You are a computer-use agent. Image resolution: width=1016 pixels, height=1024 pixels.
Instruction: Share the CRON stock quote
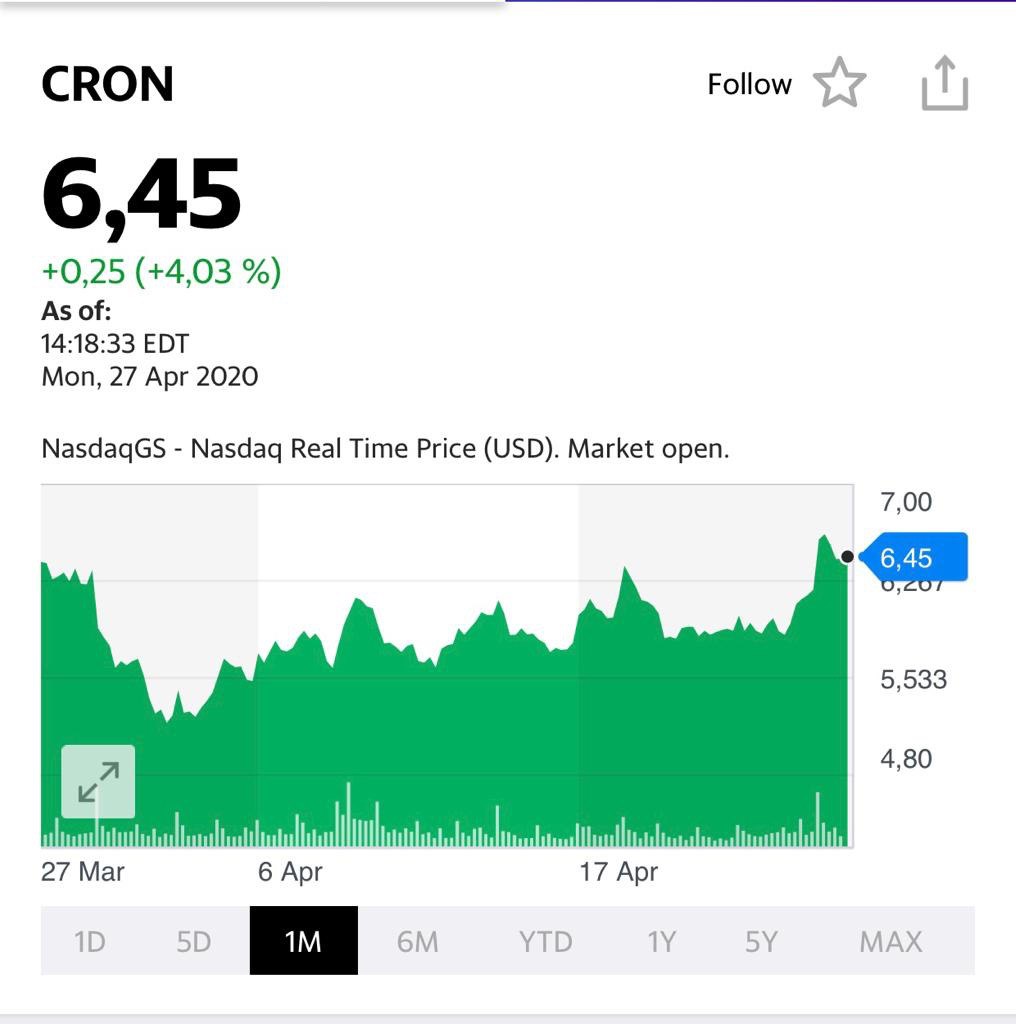tap(944, 83)
